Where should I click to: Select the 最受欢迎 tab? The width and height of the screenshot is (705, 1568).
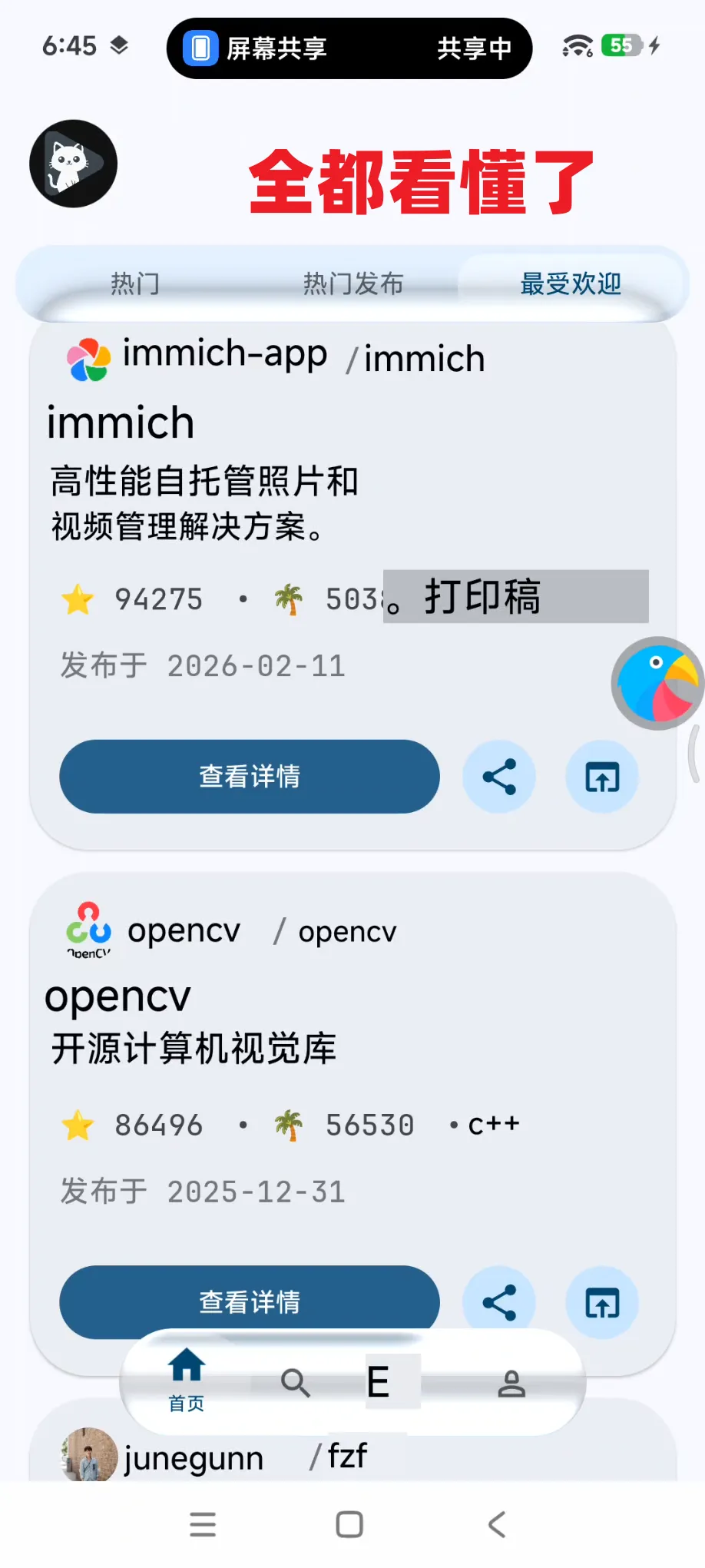(x=573, y=284)
